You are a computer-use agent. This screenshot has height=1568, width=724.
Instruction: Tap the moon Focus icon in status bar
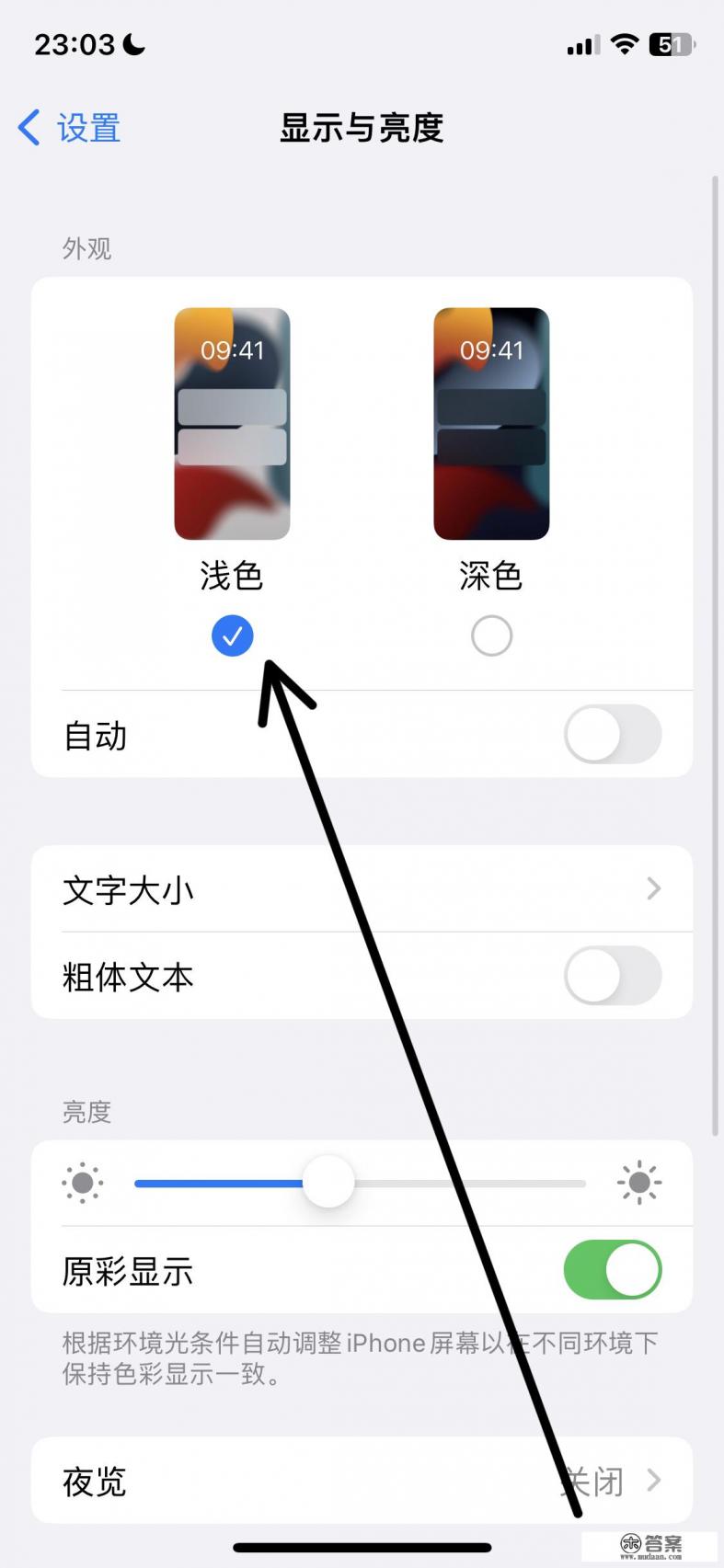pos(133,42)
